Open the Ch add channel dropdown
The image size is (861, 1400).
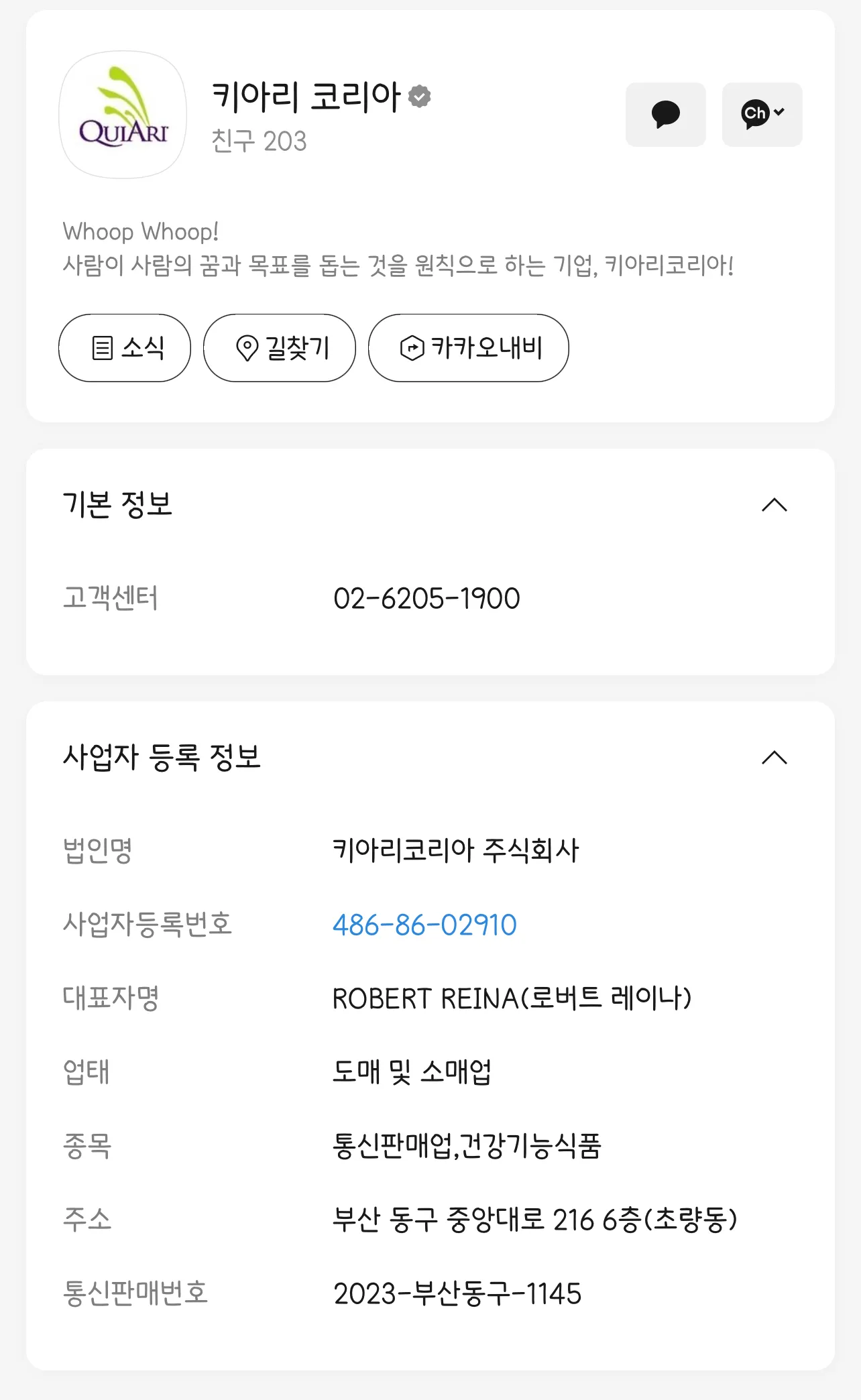tap(762, 115)
